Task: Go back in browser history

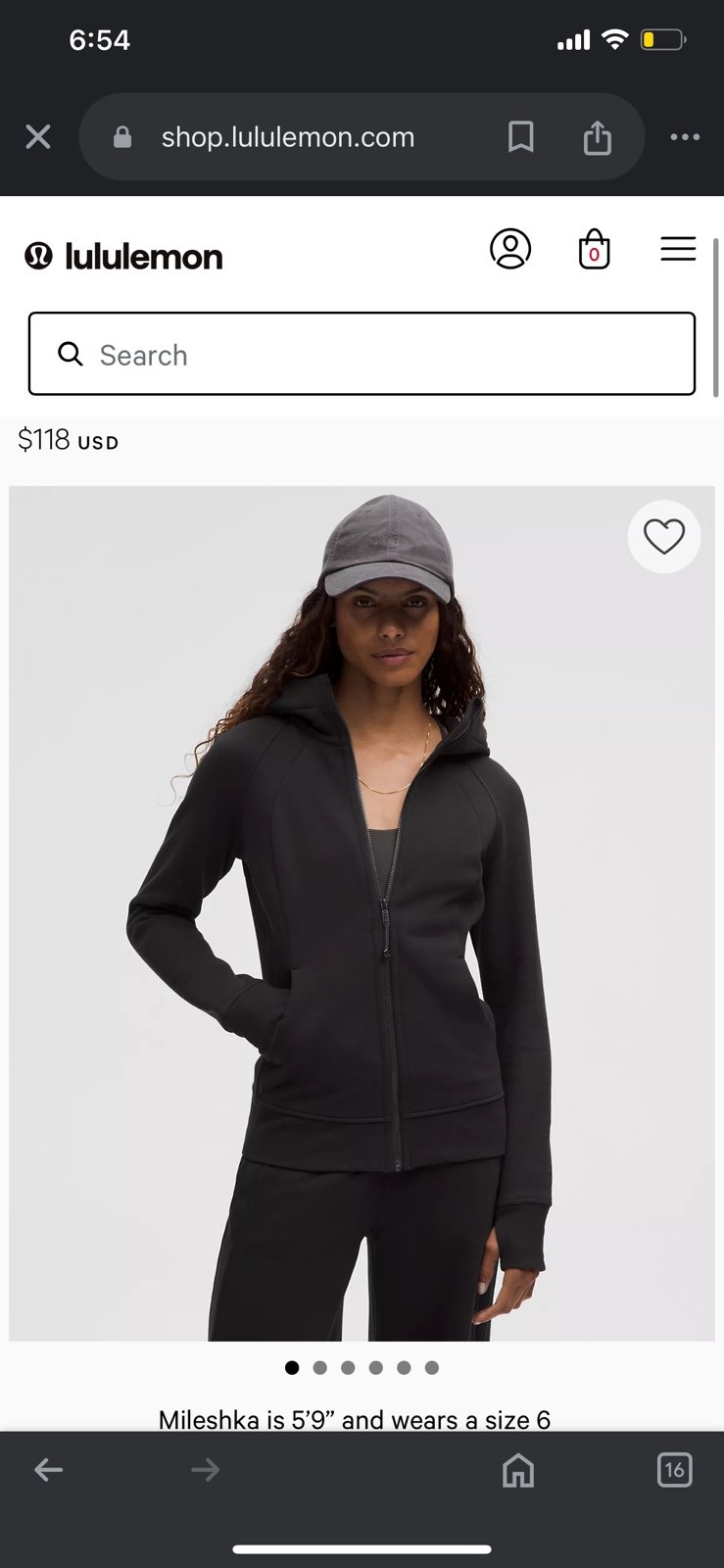Action: (x=48, y=1469)
